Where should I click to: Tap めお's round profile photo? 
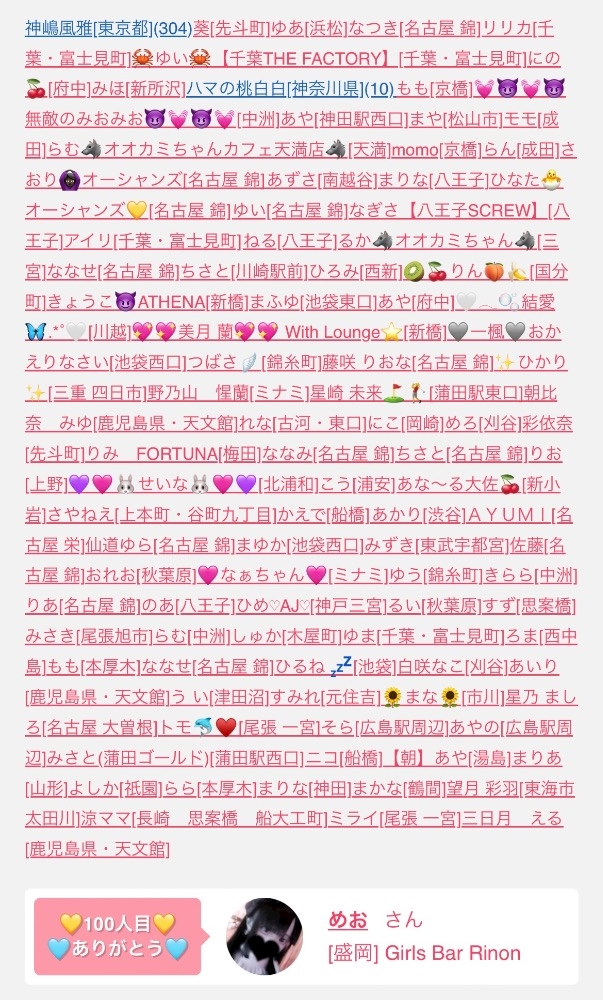(265, 936)
